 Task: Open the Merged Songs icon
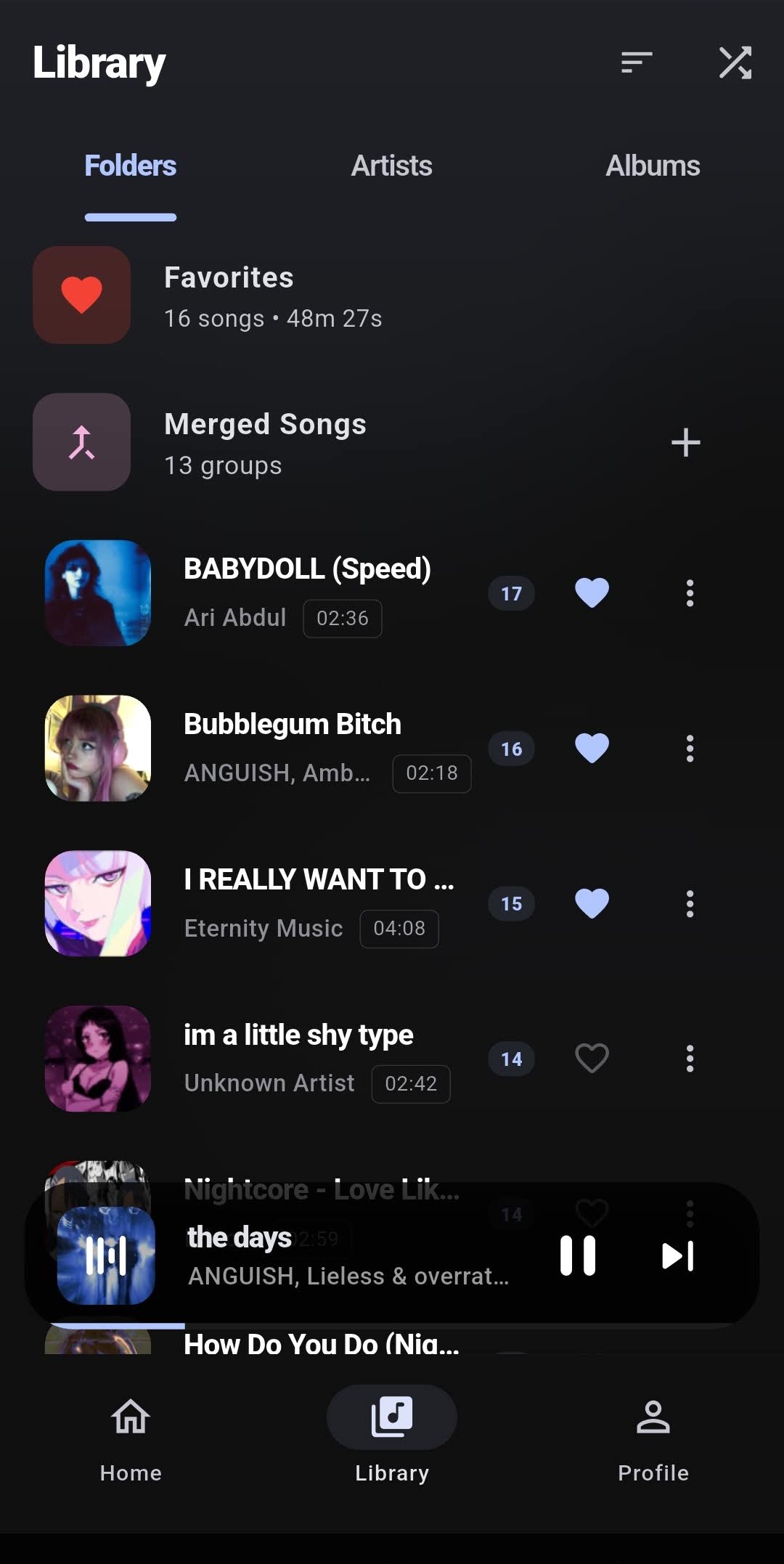pyautogui.click(x=81, y=441)
